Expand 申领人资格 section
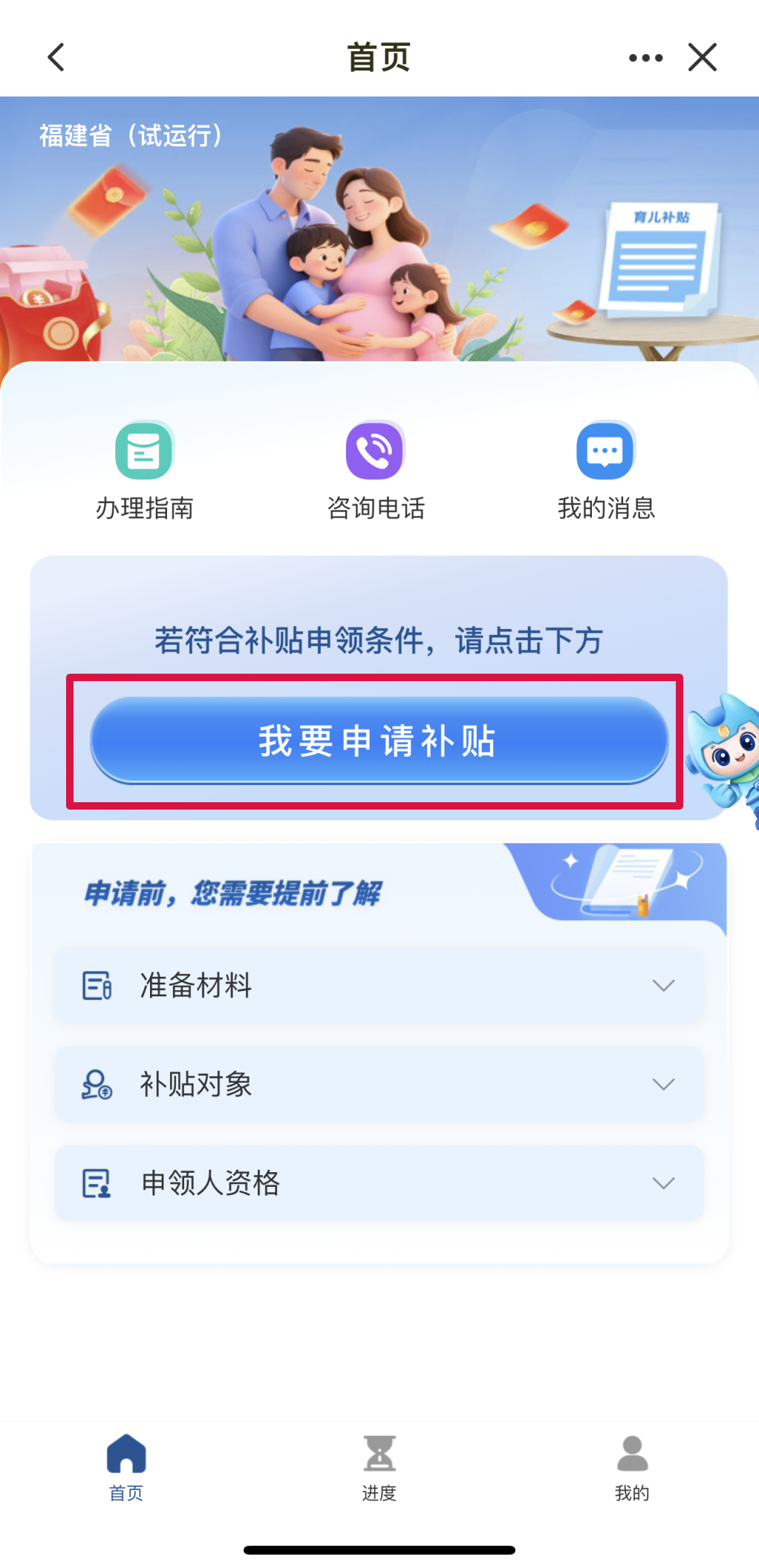This screenshot has width=759, height=1568. click(x=379, y=1182)
